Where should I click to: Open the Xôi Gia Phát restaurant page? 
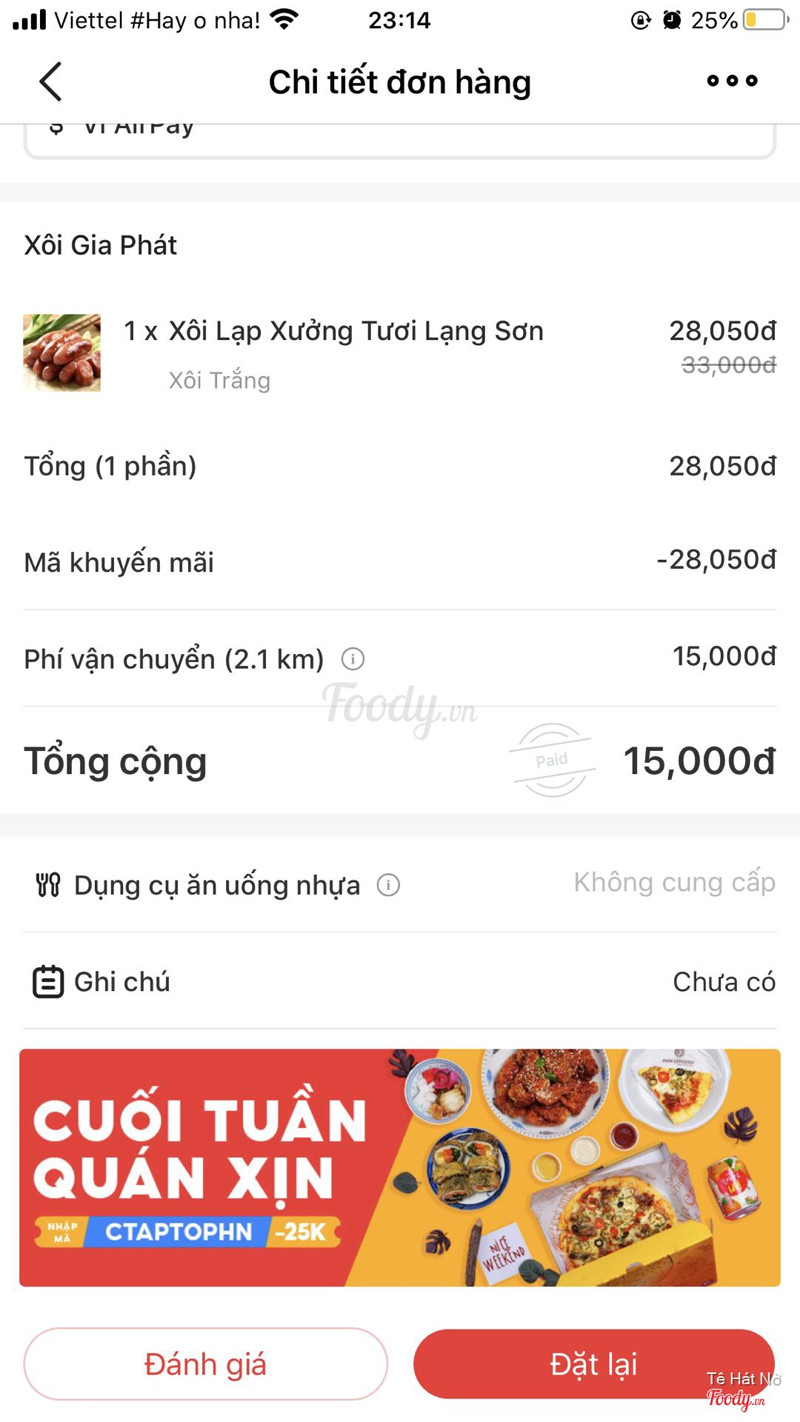pos(101,245)
